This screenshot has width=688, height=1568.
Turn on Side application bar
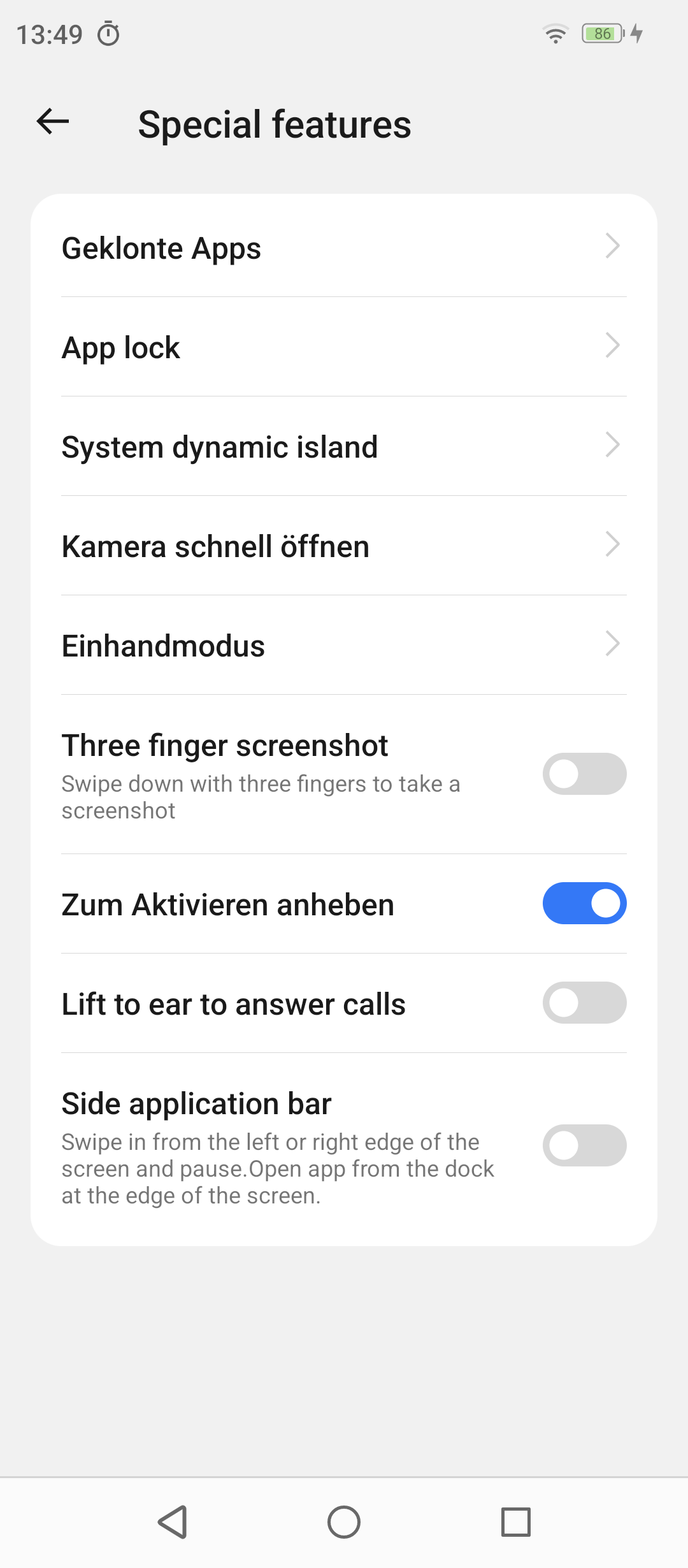pyautogui.click(x=584, y=1145)
